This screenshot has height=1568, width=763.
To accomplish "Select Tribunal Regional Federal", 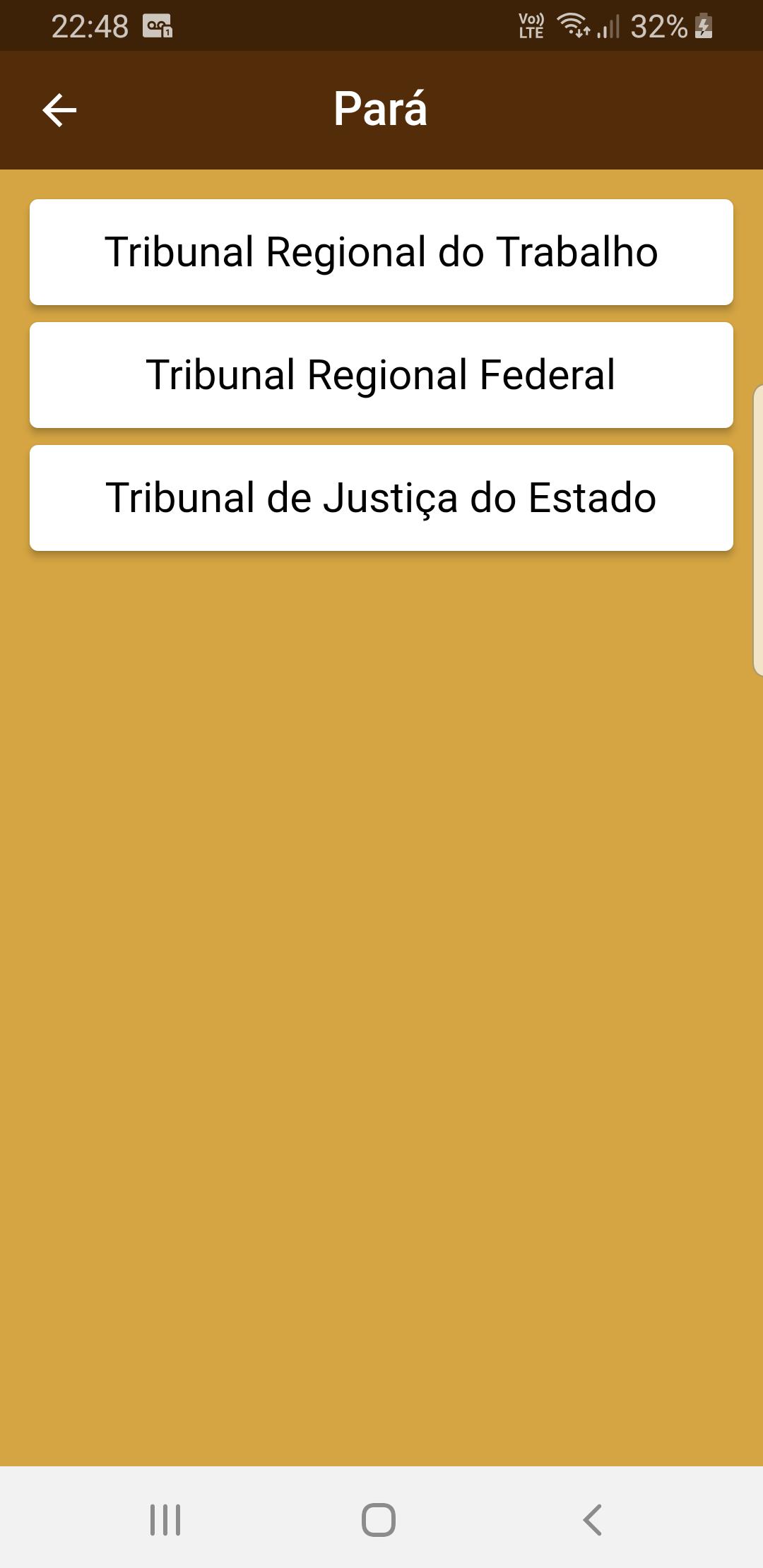I will coord(381,375).
